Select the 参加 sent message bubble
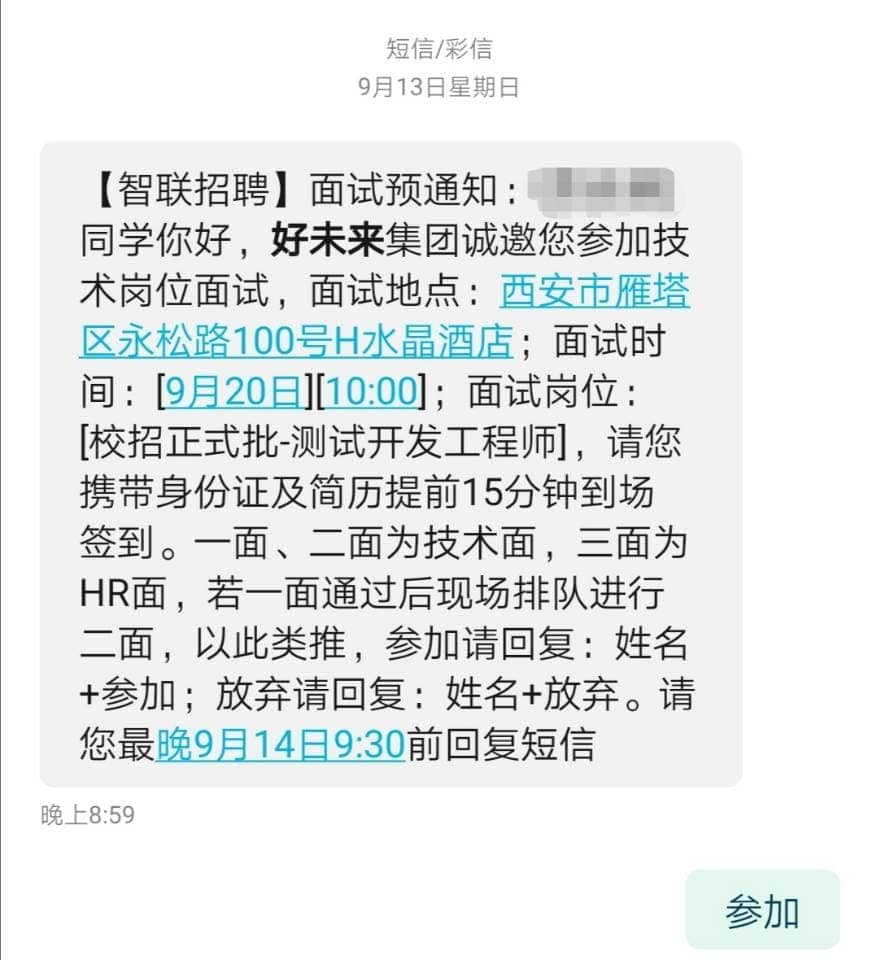The width and height of the screenshot is (879, 960). (762, 909)
